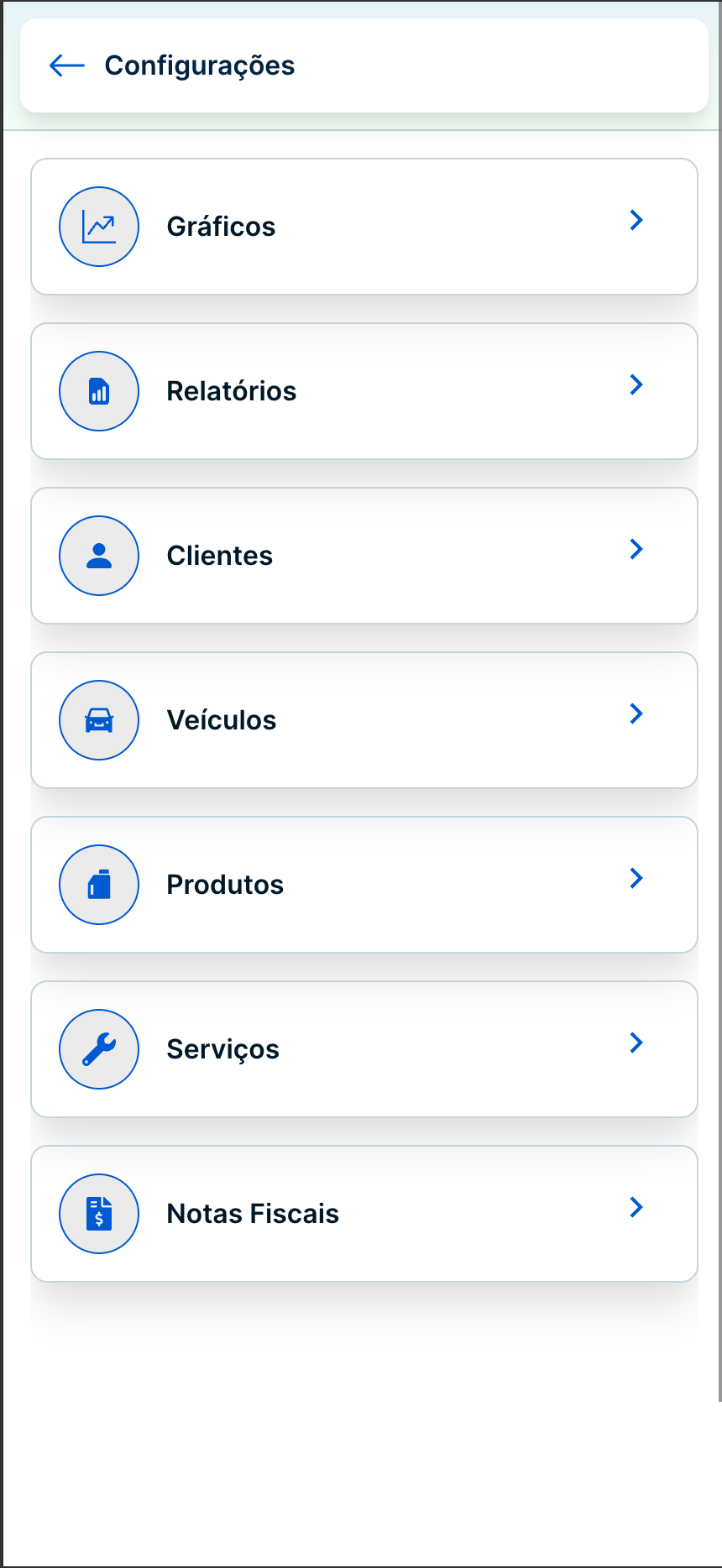Open Notas Fiscais

point(364,1214)
